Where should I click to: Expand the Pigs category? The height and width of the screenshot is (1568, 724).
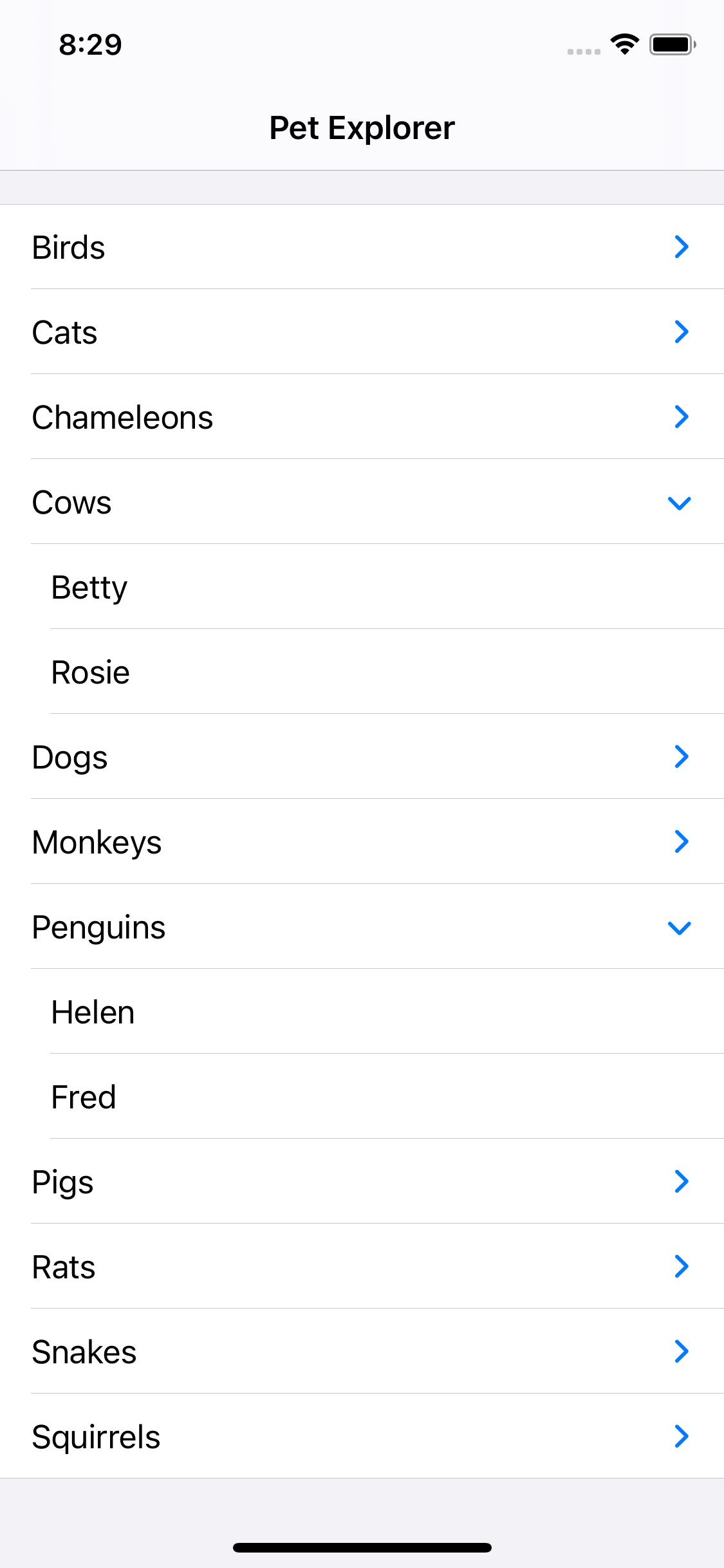[362, 1182]
